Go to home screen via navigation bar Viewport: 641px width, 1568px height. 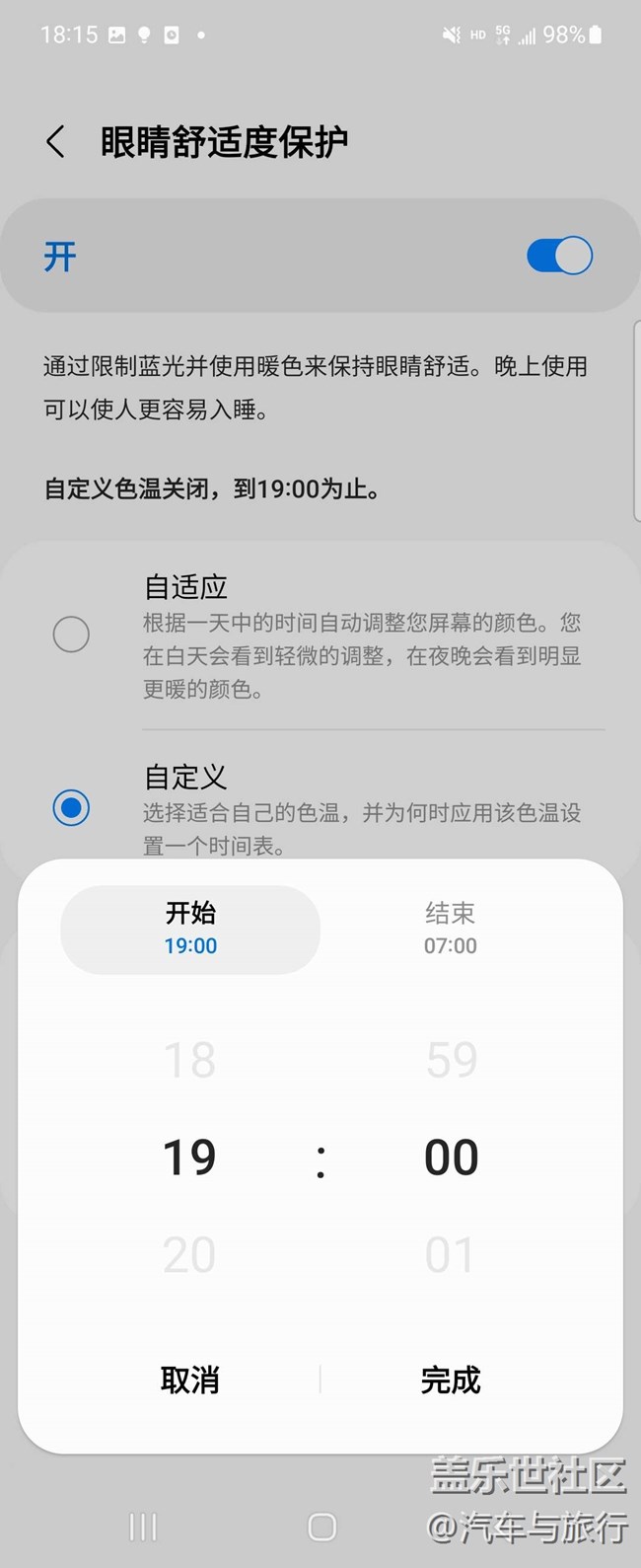[x=321, y=1528]
